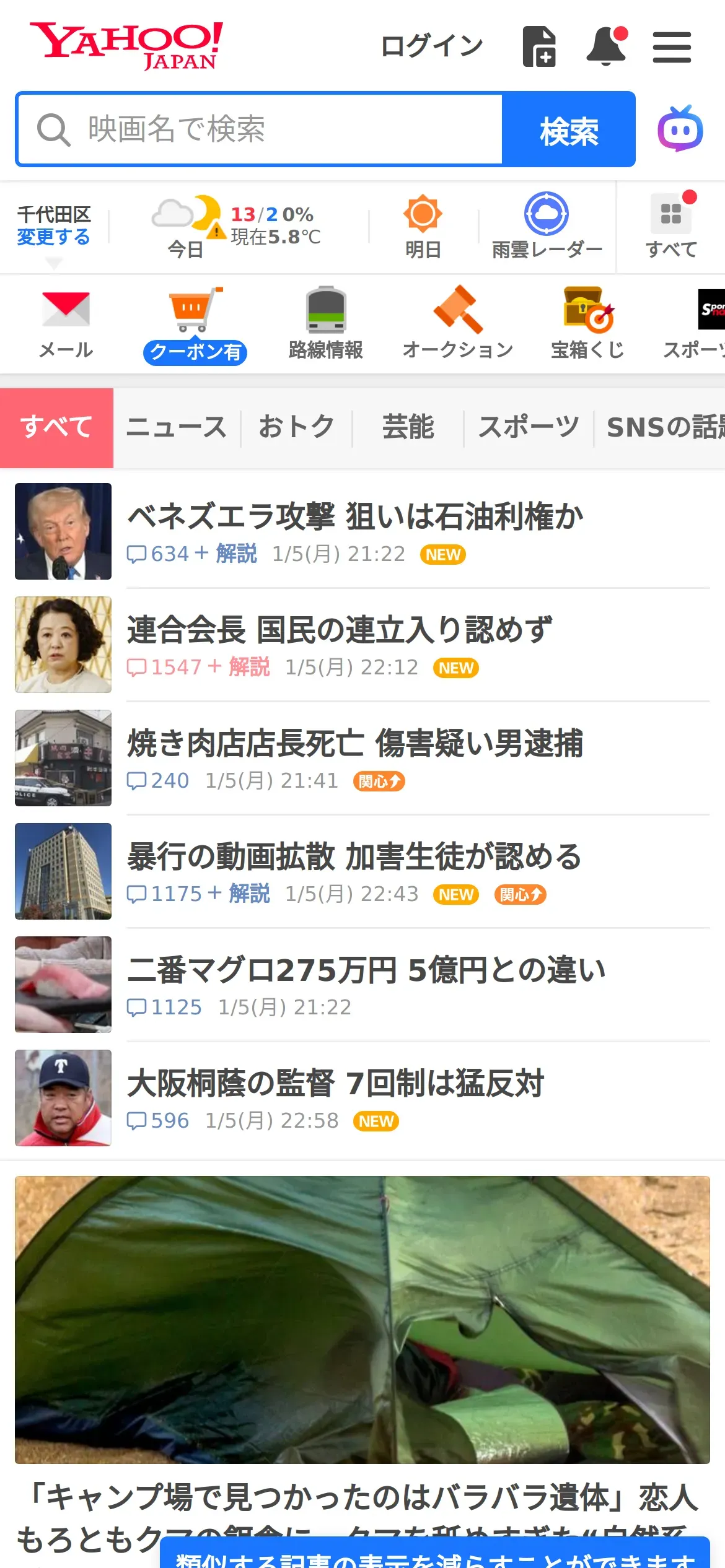Open the hamburger menu

coord(672,47)
